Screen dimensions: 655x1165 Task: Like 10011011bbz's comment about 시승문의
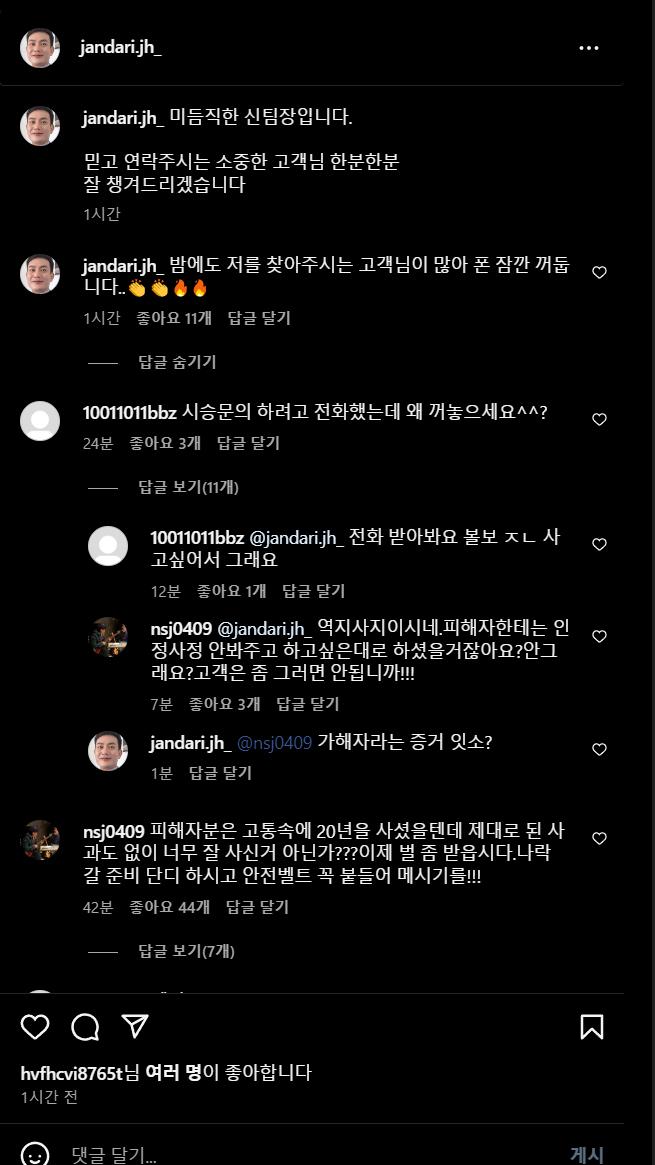click(600, 419)
